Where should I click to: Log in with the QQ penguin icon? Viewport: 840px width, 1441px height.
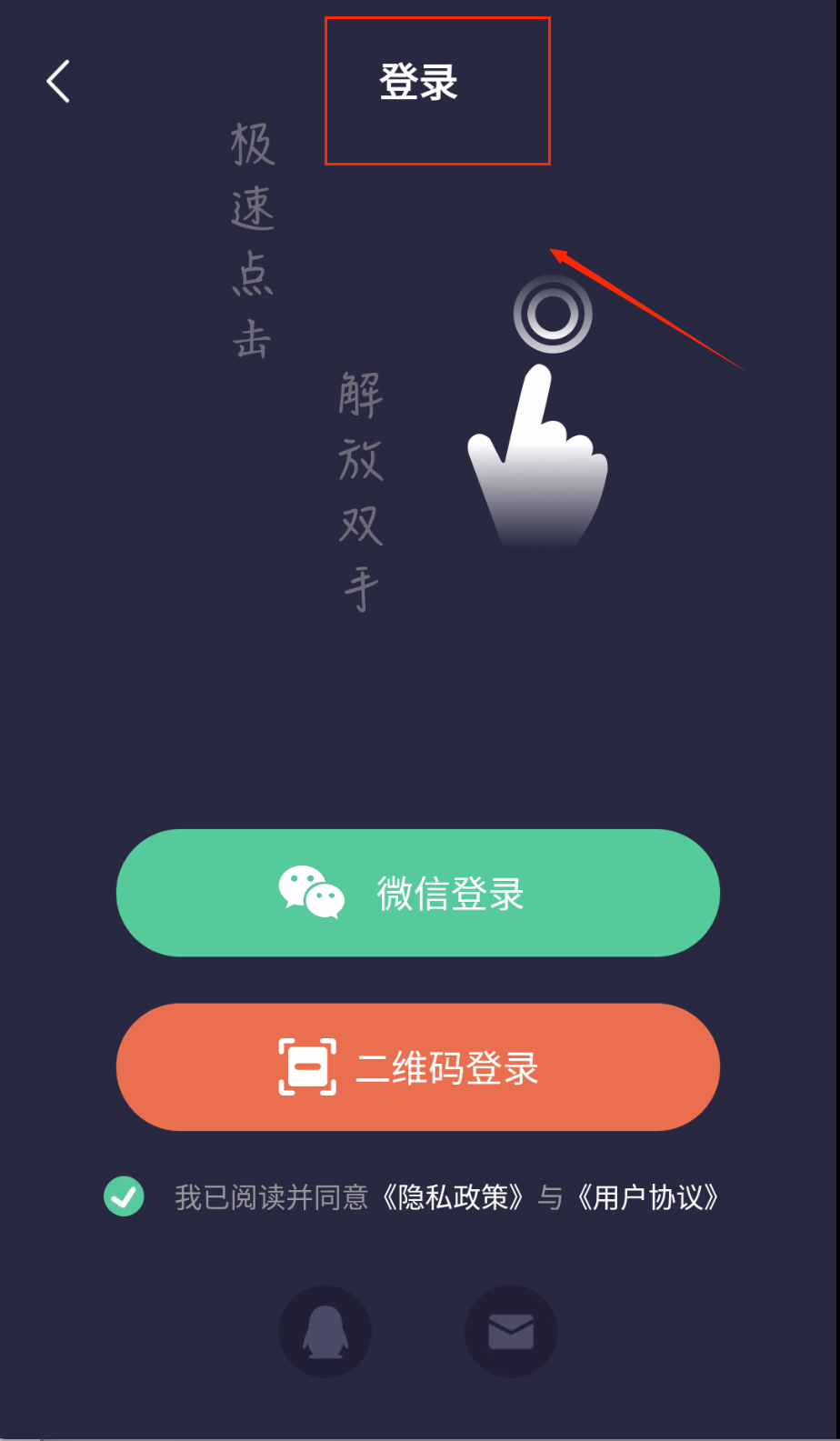point(325,1332)
